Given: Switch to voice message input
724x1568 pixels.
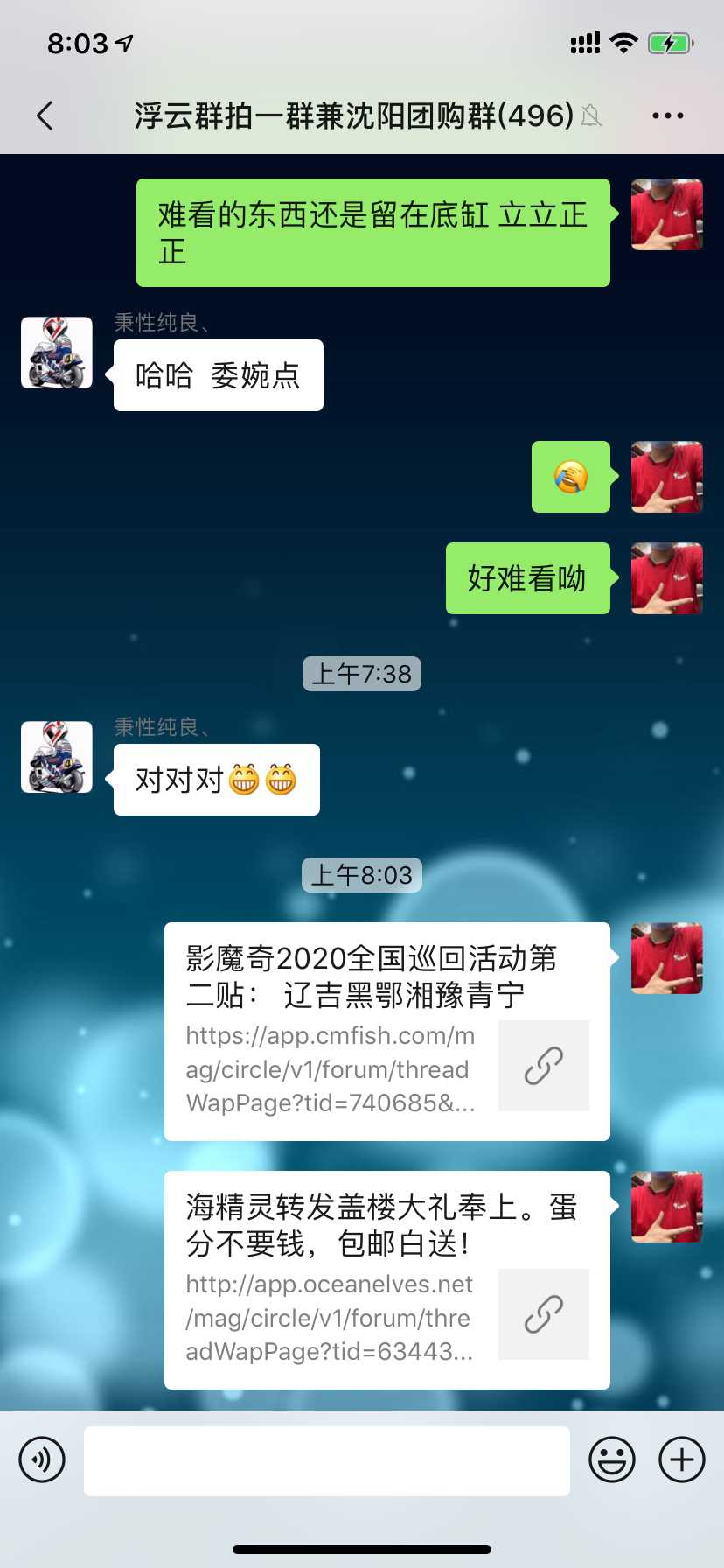Looking at the screenshot, I should point(42,1460).
